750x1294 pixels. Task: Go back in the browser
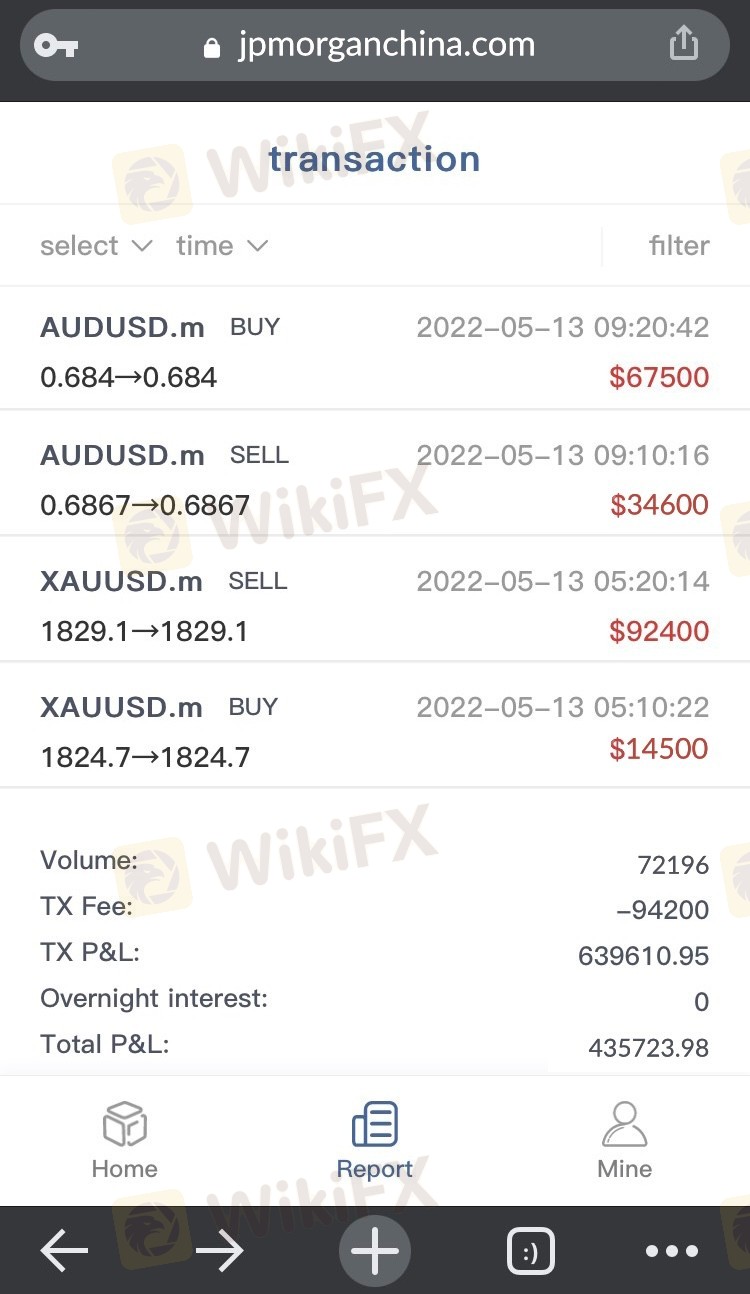(x=65, y=1251)
